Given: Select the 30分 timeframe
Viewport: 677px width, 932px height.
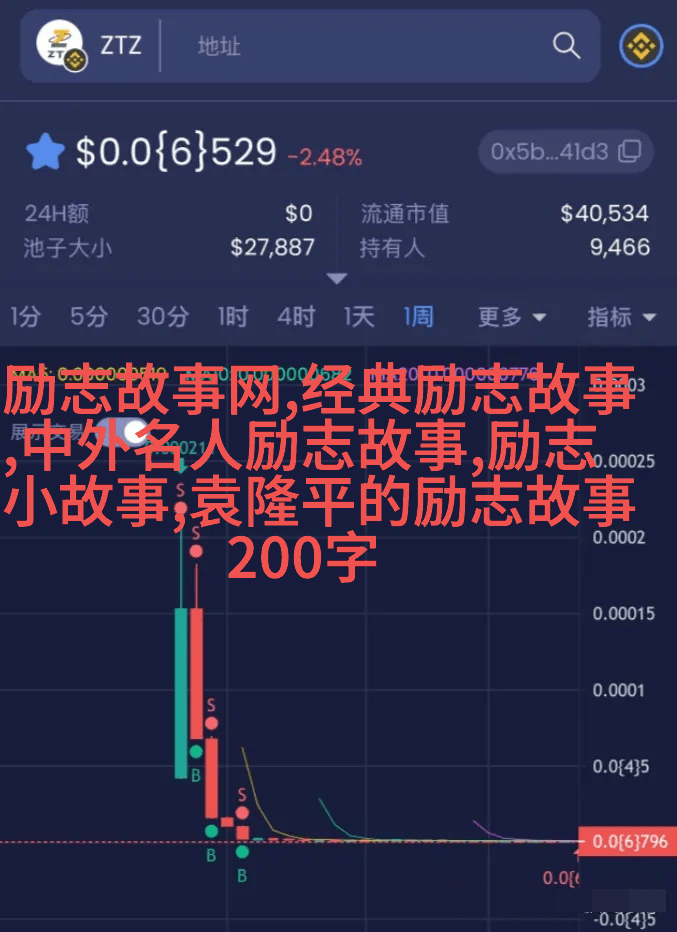Looking at the screenshot, I should (162, 317).
